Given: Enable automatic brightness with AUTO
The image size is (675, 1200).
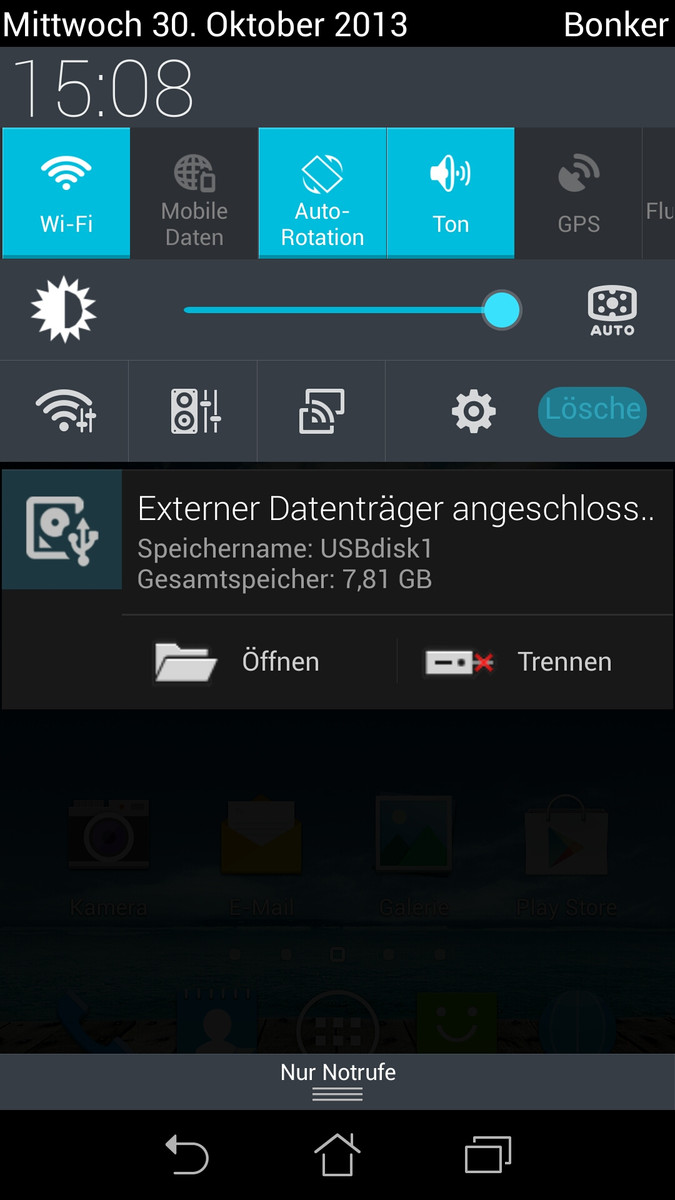Looking at the screenshot, I should (x=612, y=310).
